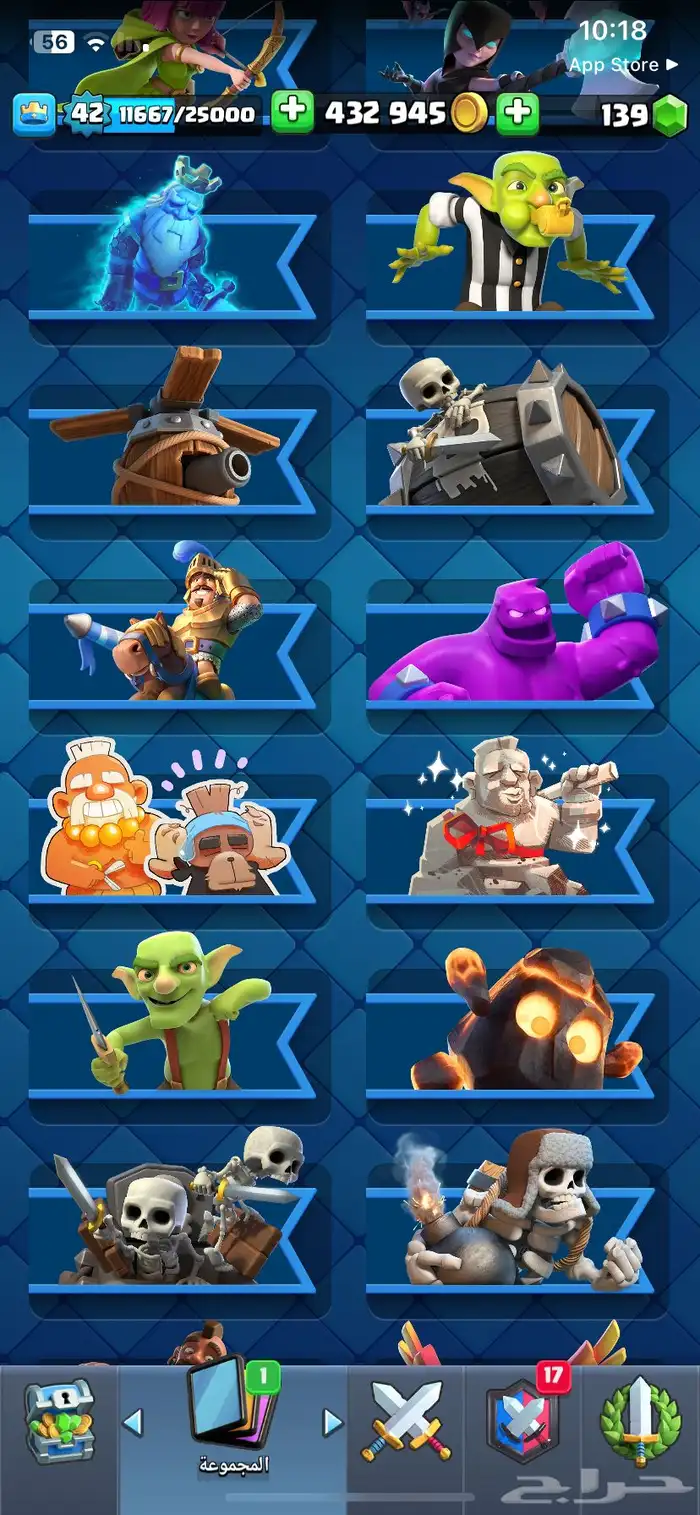Open the shop chest tab

coord(58,1422)
